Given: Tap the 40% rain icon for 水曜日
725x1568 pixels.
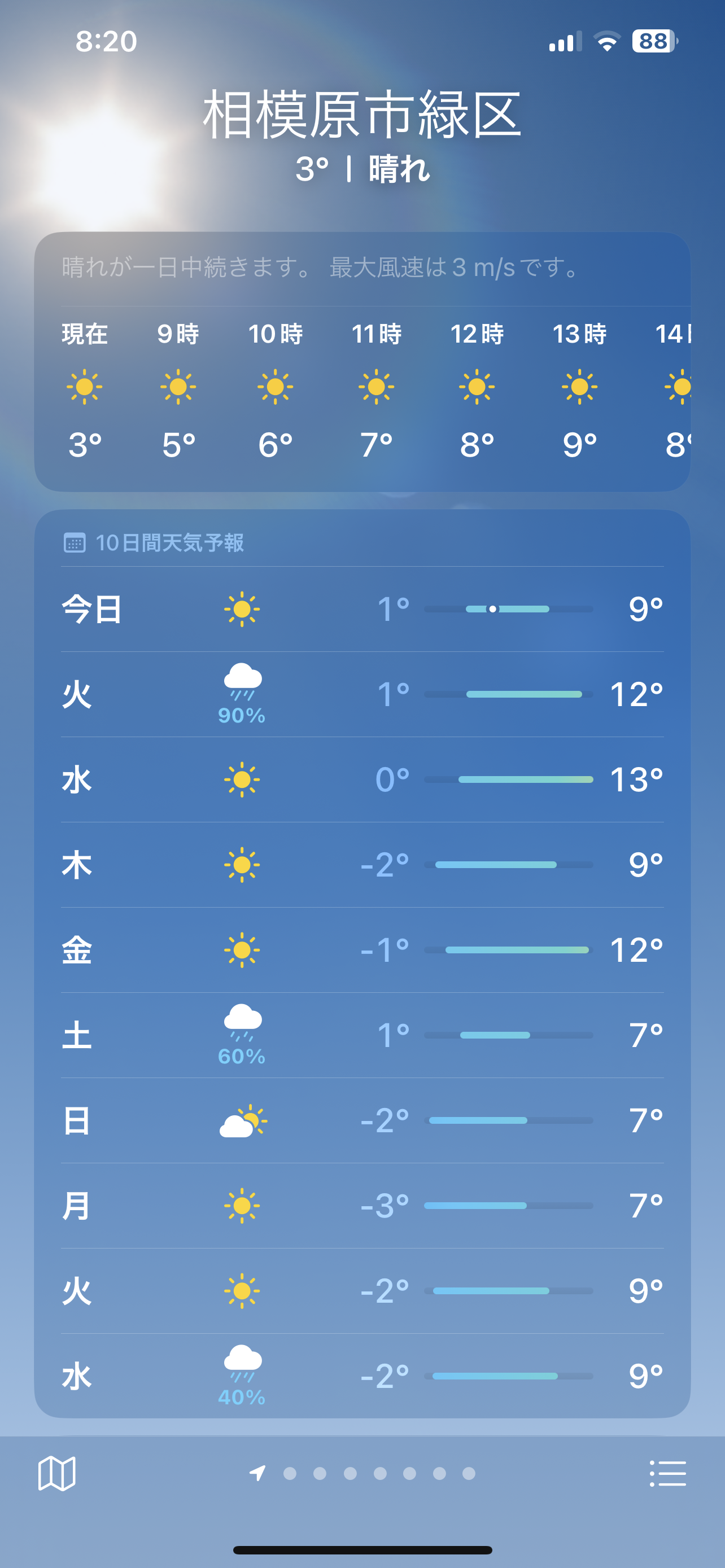Looking at the screenshot, I should click(243, 1369).
